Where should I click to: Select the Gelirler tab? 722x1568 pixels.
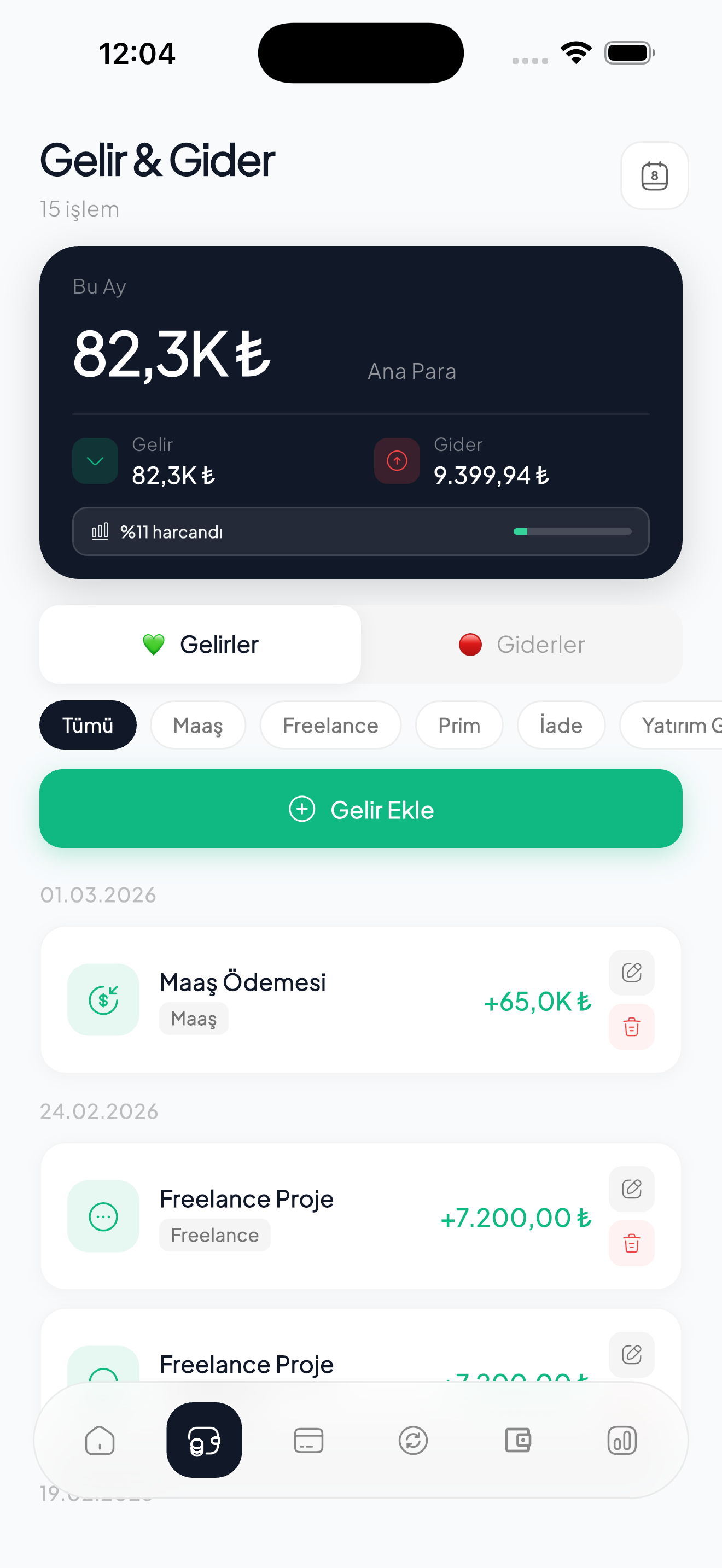pos(200,644)
